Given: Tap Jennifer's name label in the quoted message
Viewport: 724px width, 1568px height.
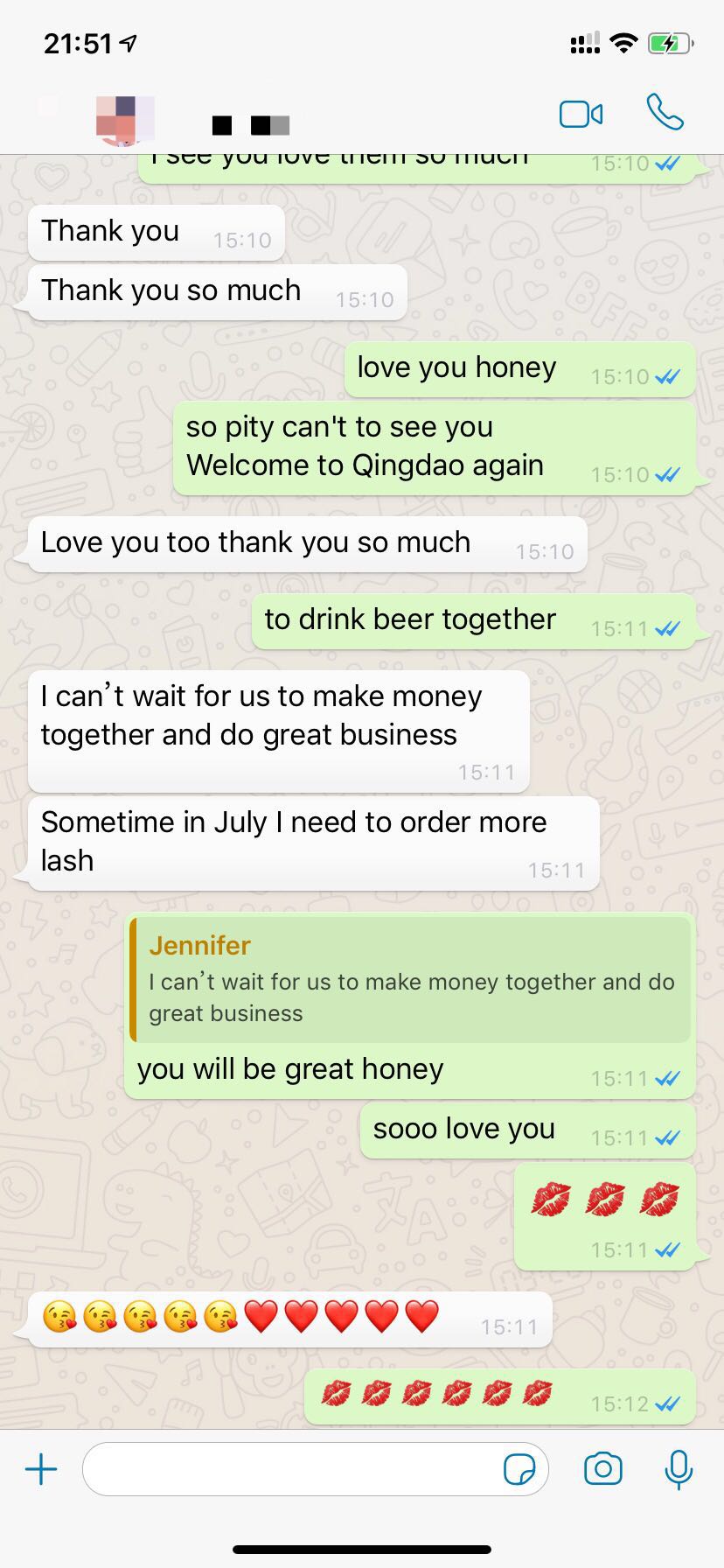Looking at the screenshot, I should pyautogui.click(x=199, y=945).
